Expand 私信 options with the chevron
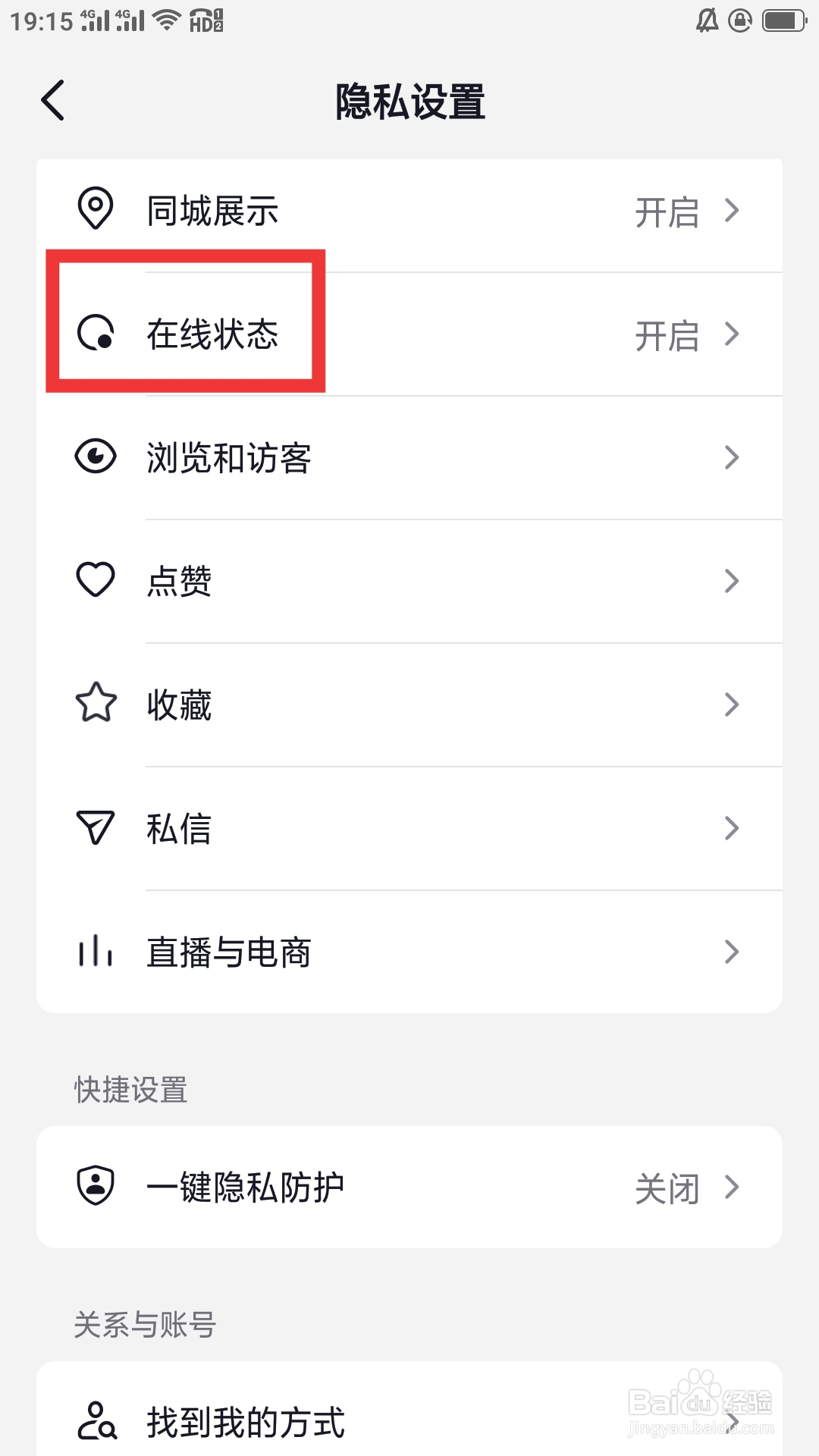The height and width of the screenshot is (1456, 819). [731, 828]
